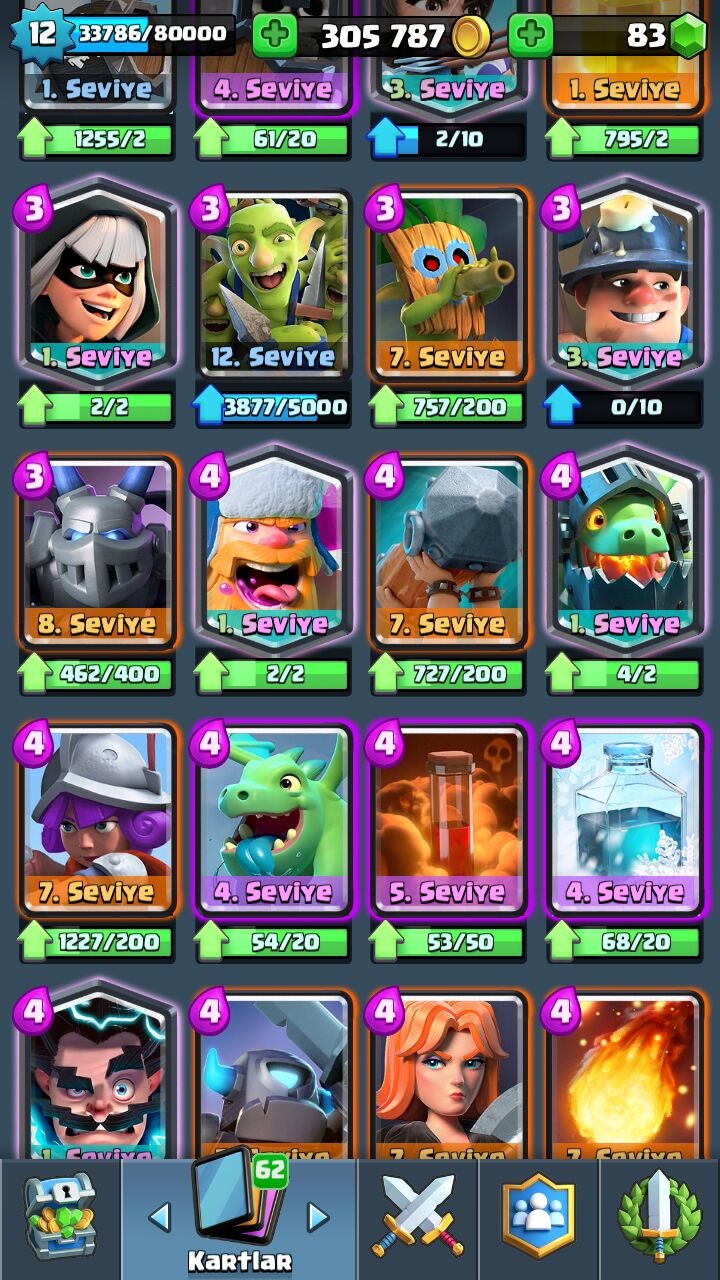This screenshot has height=1280, width=720.
Task: Open the shop chest tab
Action: click(60, 1218)
